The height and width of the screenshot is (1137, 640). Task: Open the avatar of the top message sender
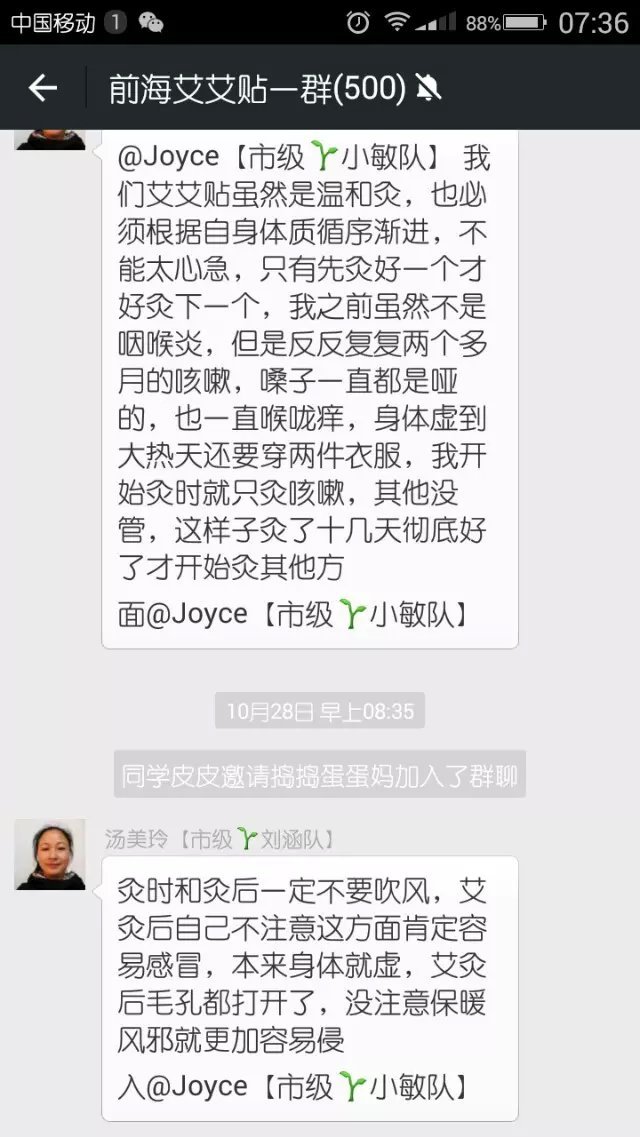click(x=50, y=139)
